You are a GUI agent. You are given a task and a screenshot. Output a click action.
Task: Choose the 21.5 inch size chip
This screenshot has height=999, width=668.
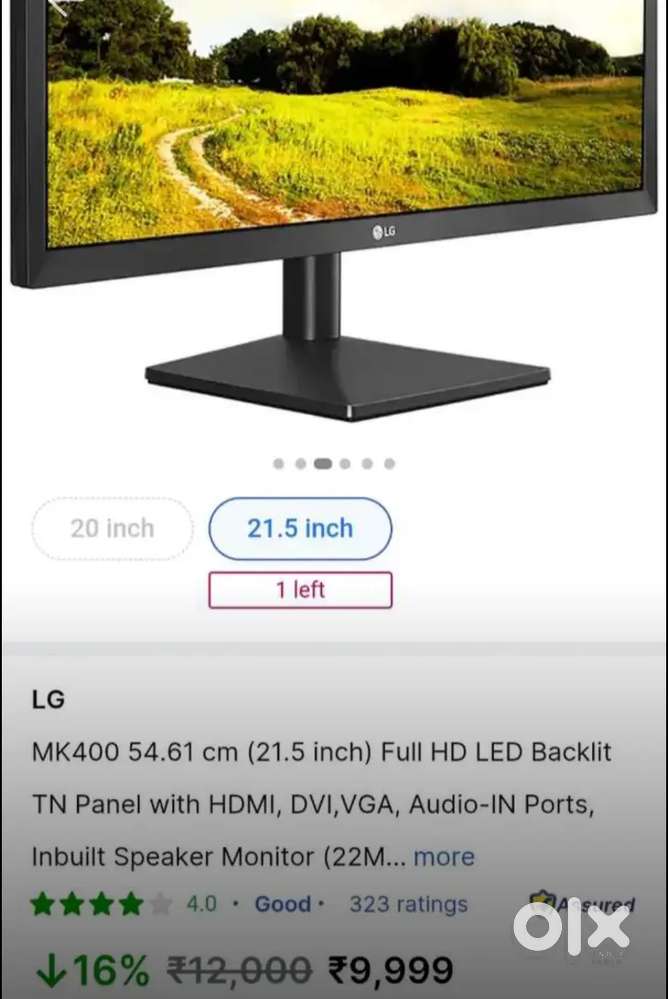coord(300,528)
